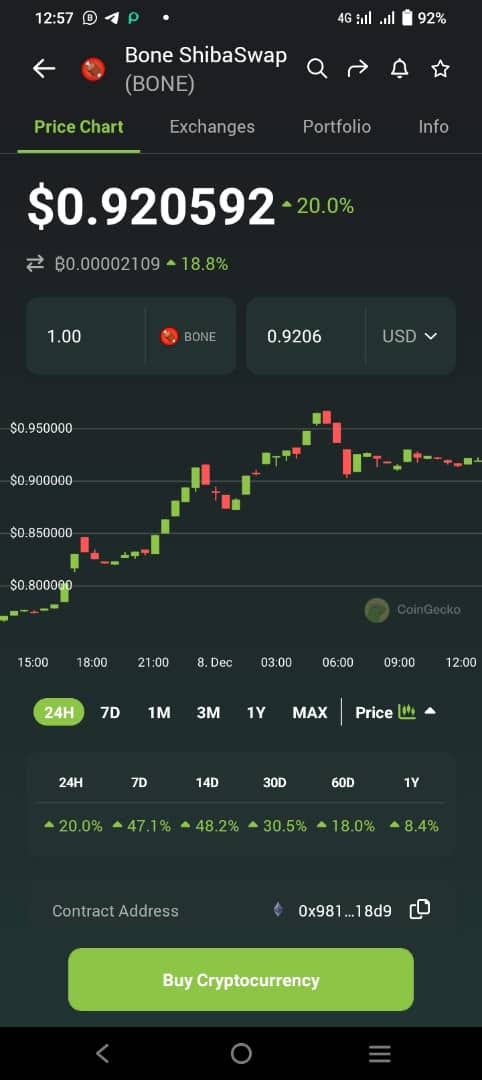Go back using the top arrow

pyautogui.click(x=44, y=68)
